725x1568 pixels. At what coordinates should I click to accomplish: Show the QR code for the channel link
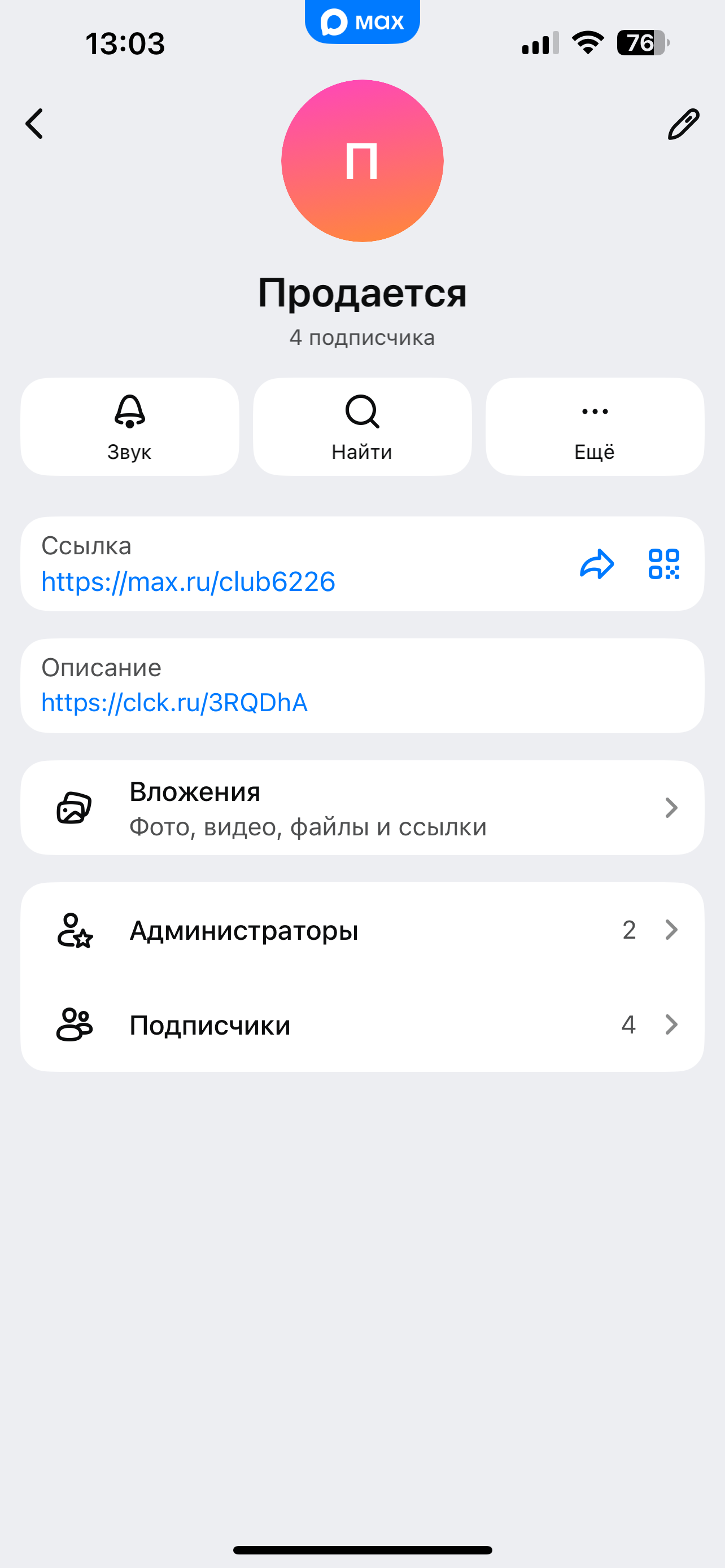click(x=663, y=564)
